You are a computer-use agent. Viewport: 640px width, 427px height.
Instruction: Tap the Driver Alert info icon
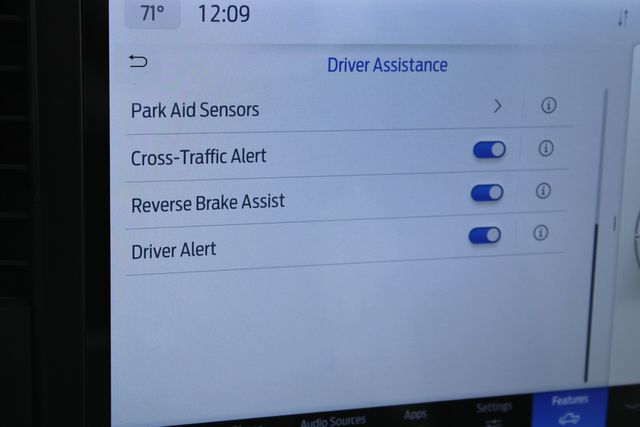click(x=541, y=233)
